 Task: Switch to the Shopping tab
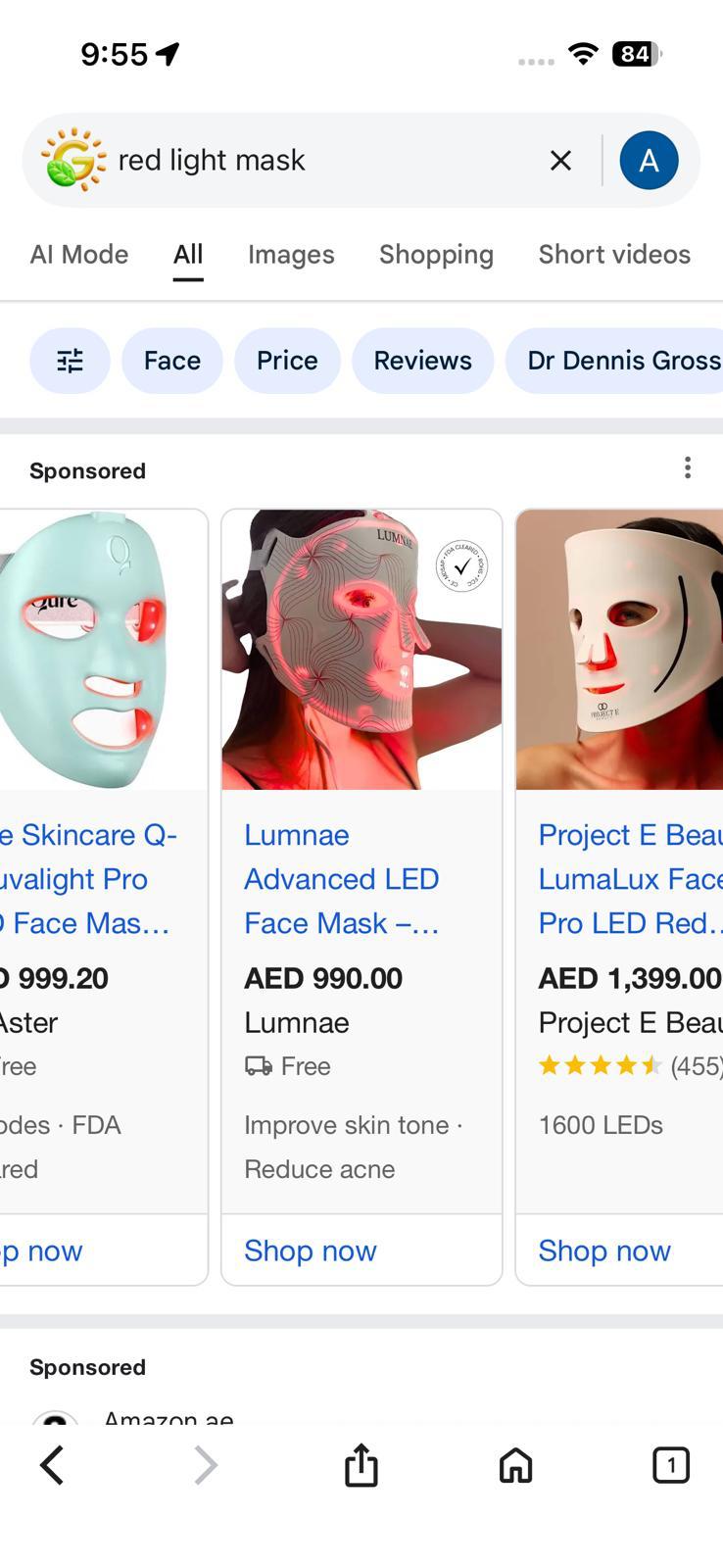[x=436, y=255]
